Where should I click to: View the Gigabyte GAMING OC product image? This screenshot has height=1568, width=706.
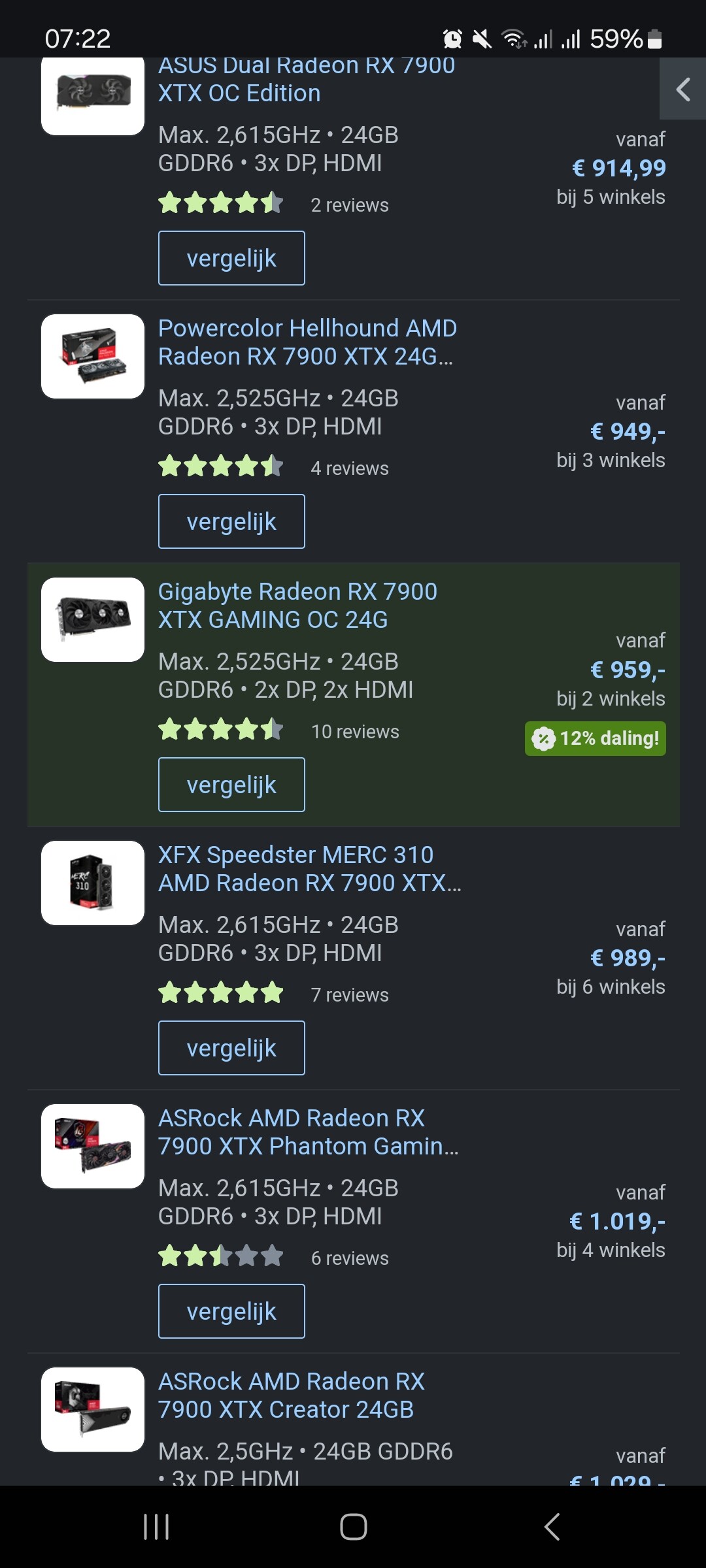(93, 619)
